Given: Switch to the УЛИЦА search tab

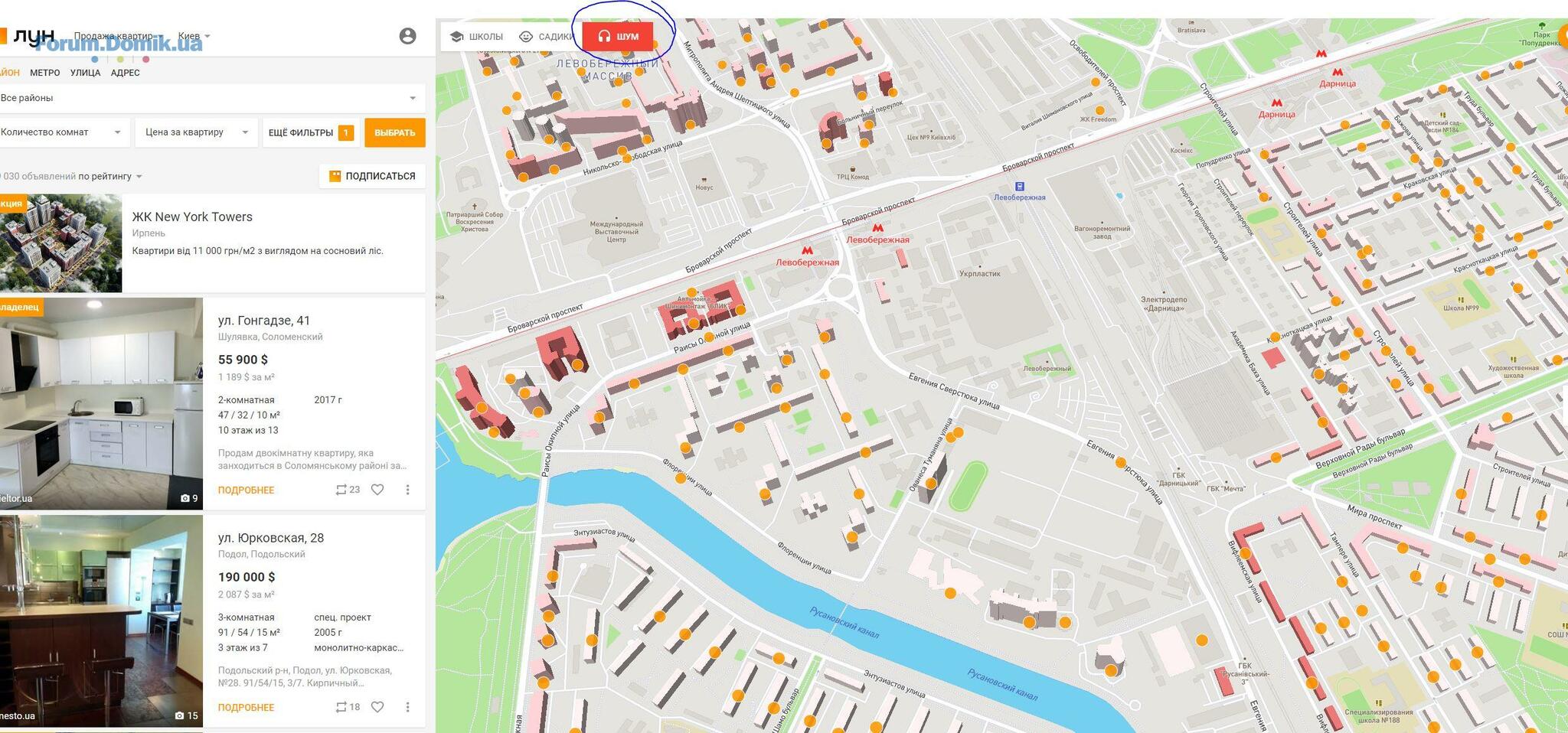Looking at the screenshot, I should (x=85, y=73).
